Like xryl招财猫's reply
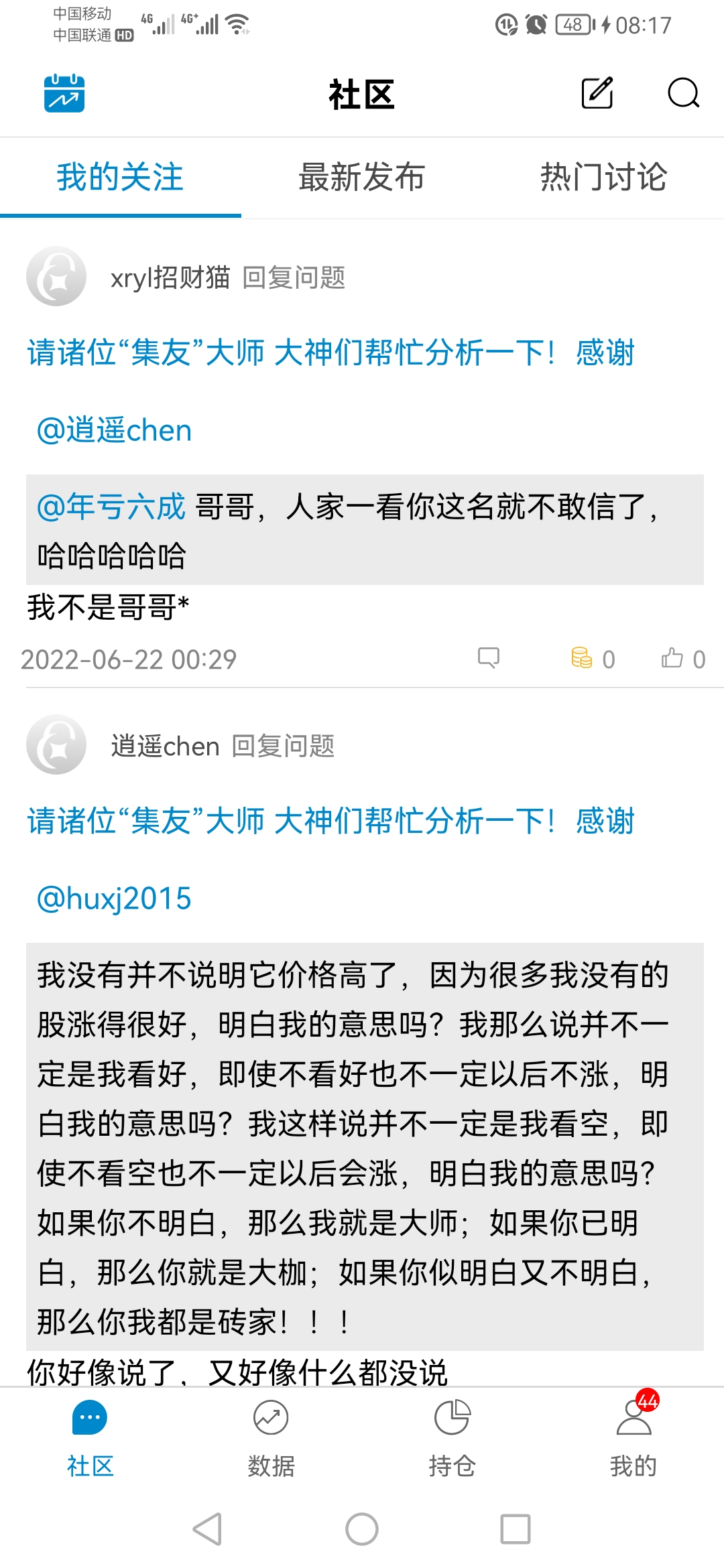 672,659
